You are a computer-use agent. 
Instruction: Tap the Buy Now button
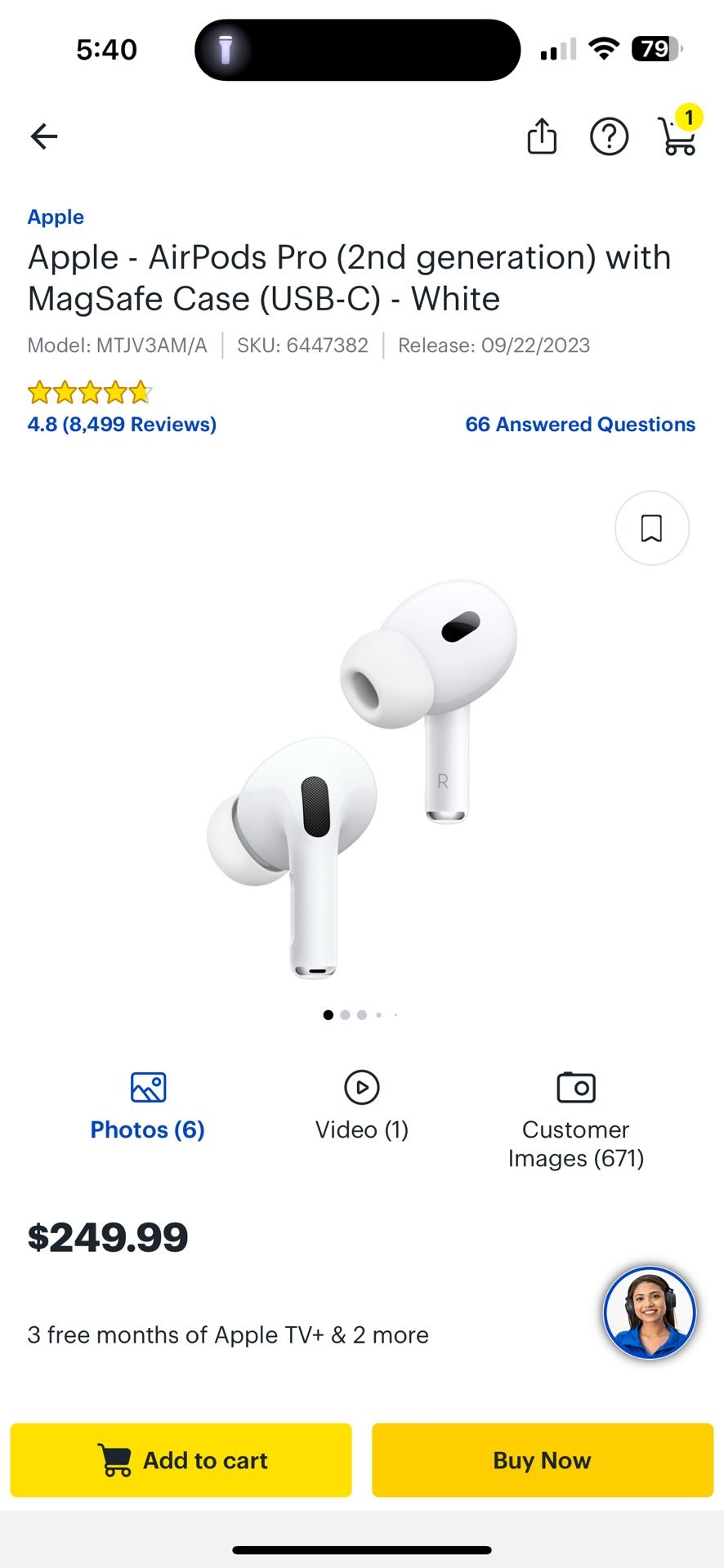coord(542,1459)
